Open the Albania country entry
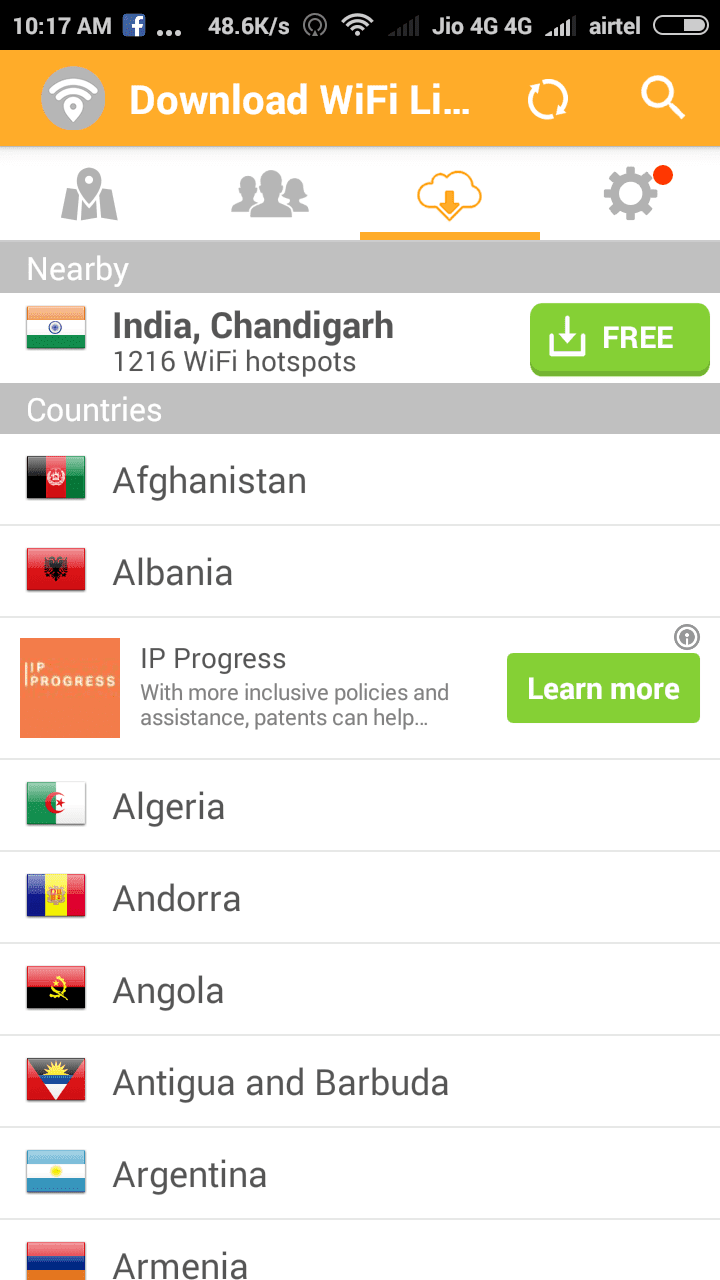The image size is (720, 1280). [173, 572]
